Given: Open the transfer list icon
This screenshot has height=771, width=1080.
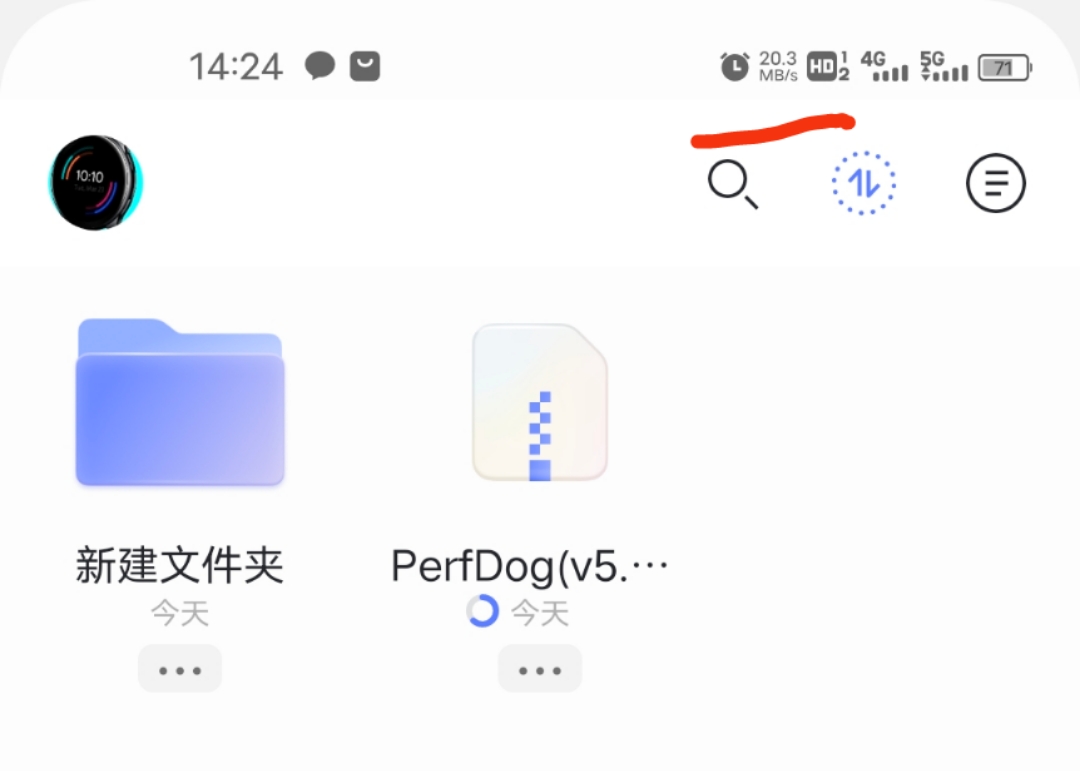Looking at the screenshot, I should tap(864, 183).
